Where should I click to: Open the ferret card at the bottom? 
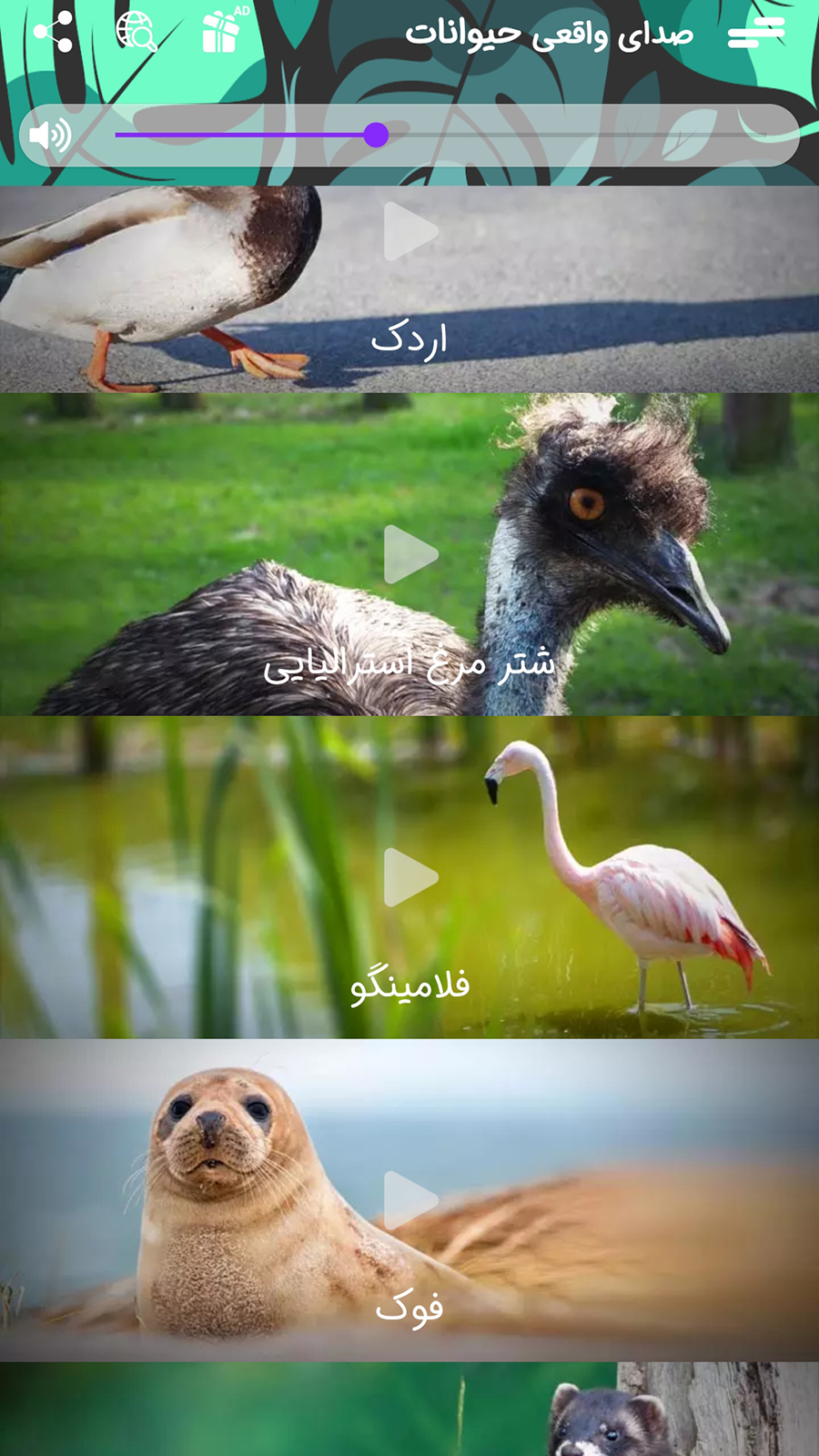pos(409,1410)
